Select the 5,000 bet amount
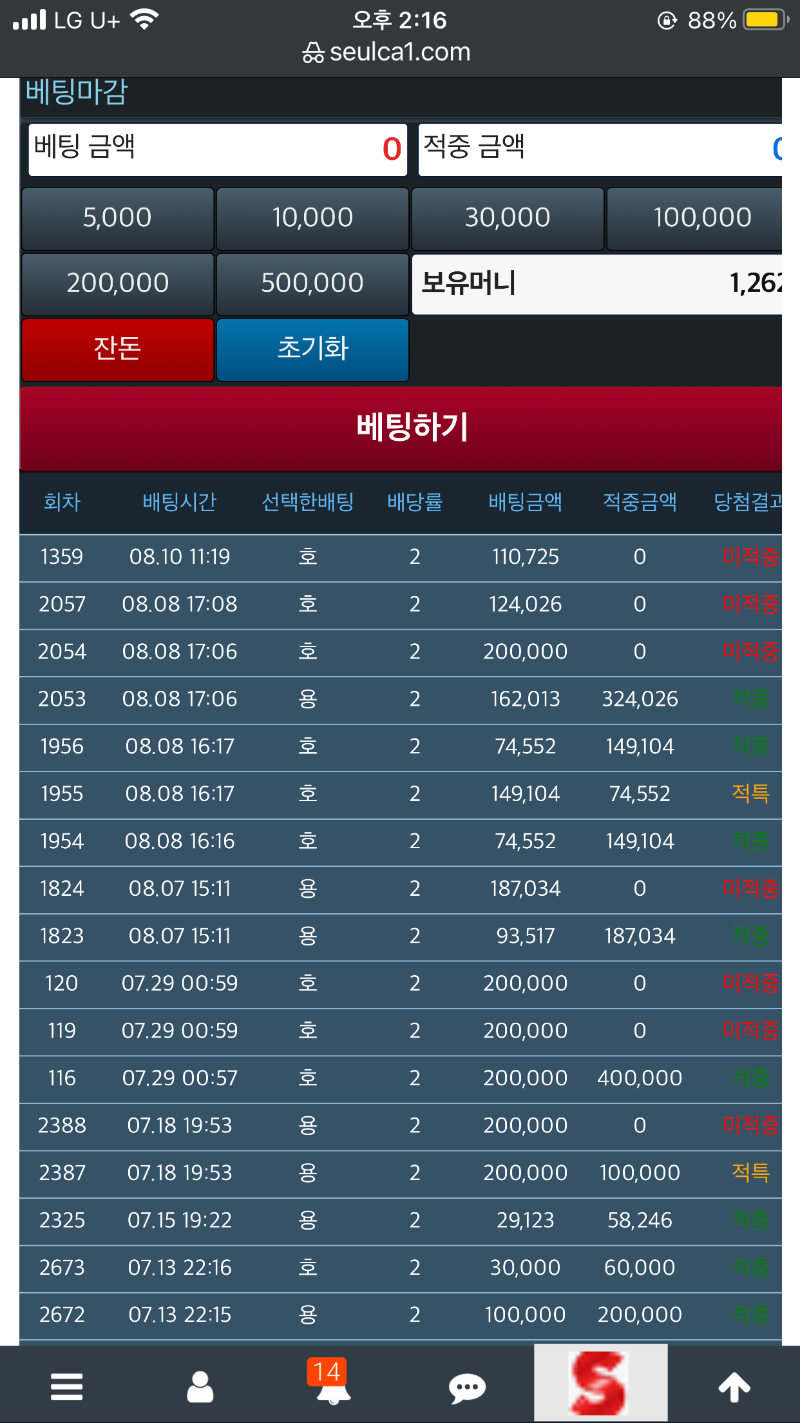The height and width of the screenshot is (1423, 800). (118, 218)
